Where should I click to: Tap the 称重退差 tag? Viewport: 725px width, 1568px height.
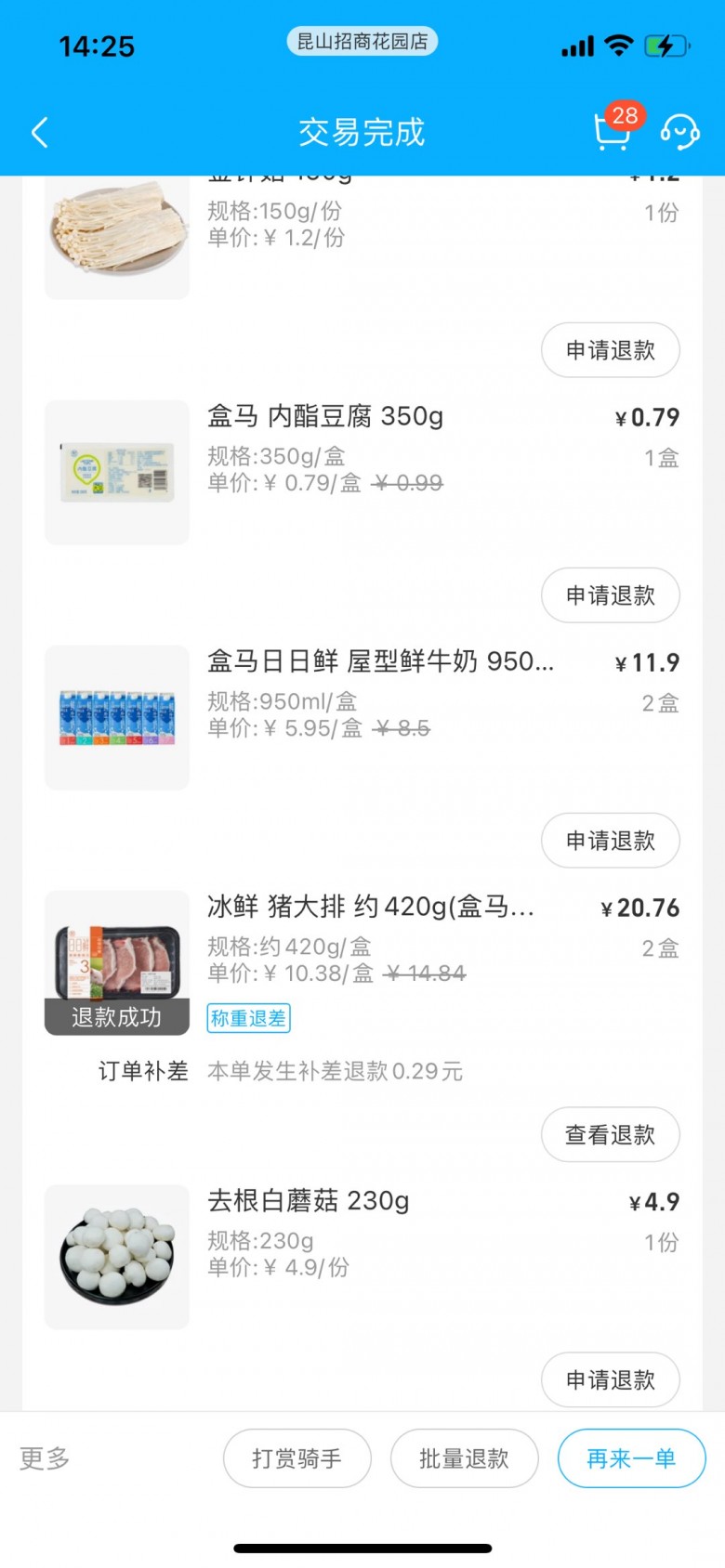(x=248, y=1018)
